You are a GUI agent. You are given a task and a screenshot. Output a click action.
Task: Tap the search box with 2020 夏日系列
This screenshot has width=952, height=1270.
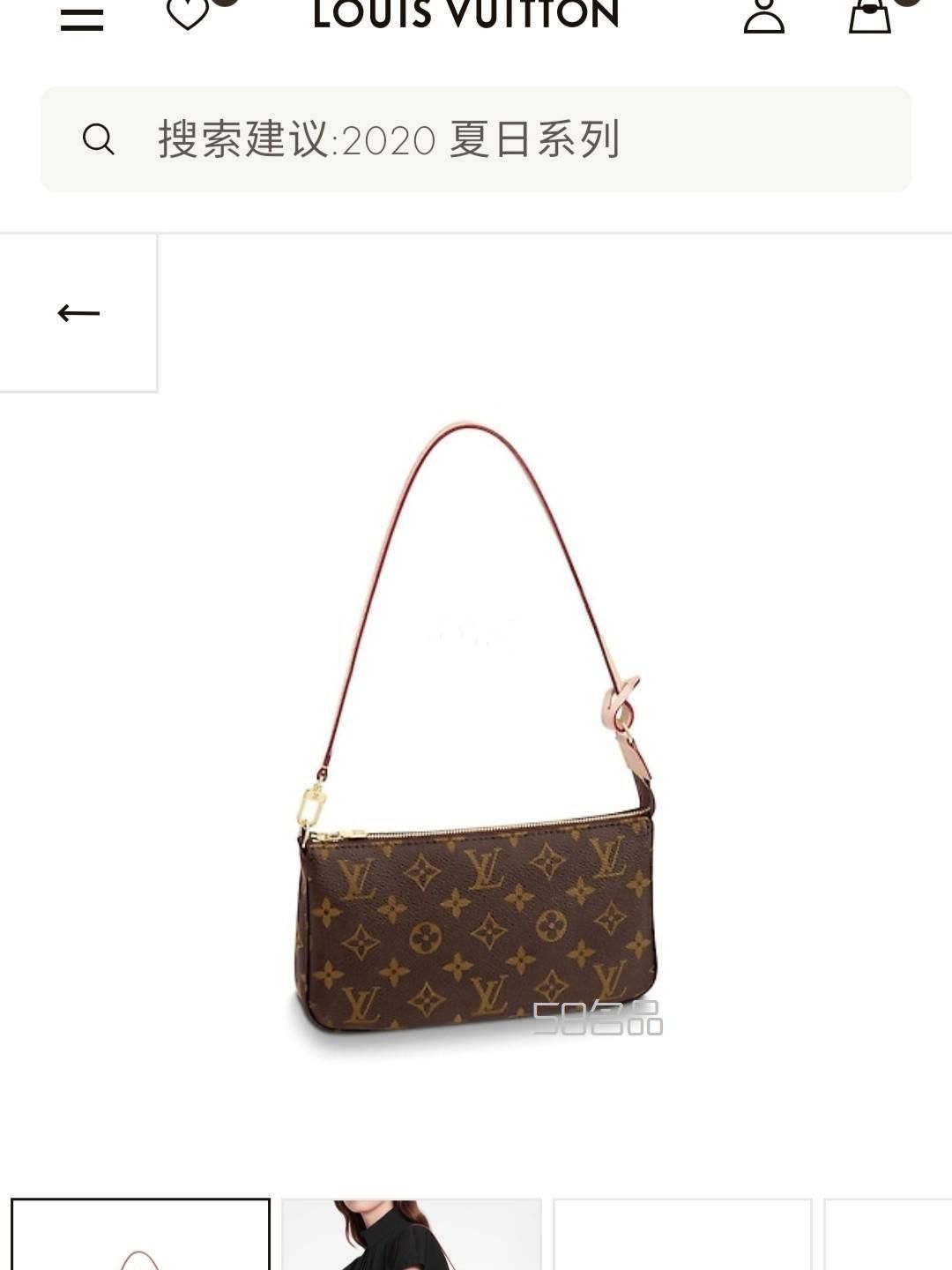pyautogui.click(x=476, y=139)
